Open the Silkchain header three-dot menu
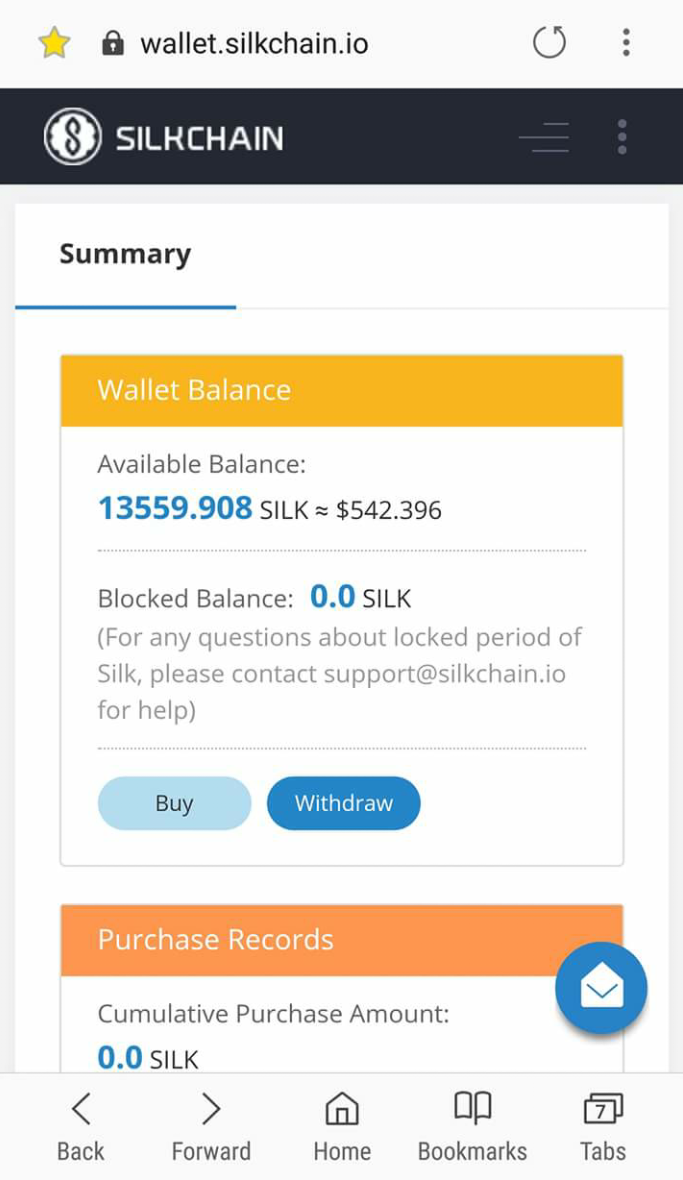The image size is (683, 1180). point(622,137)
